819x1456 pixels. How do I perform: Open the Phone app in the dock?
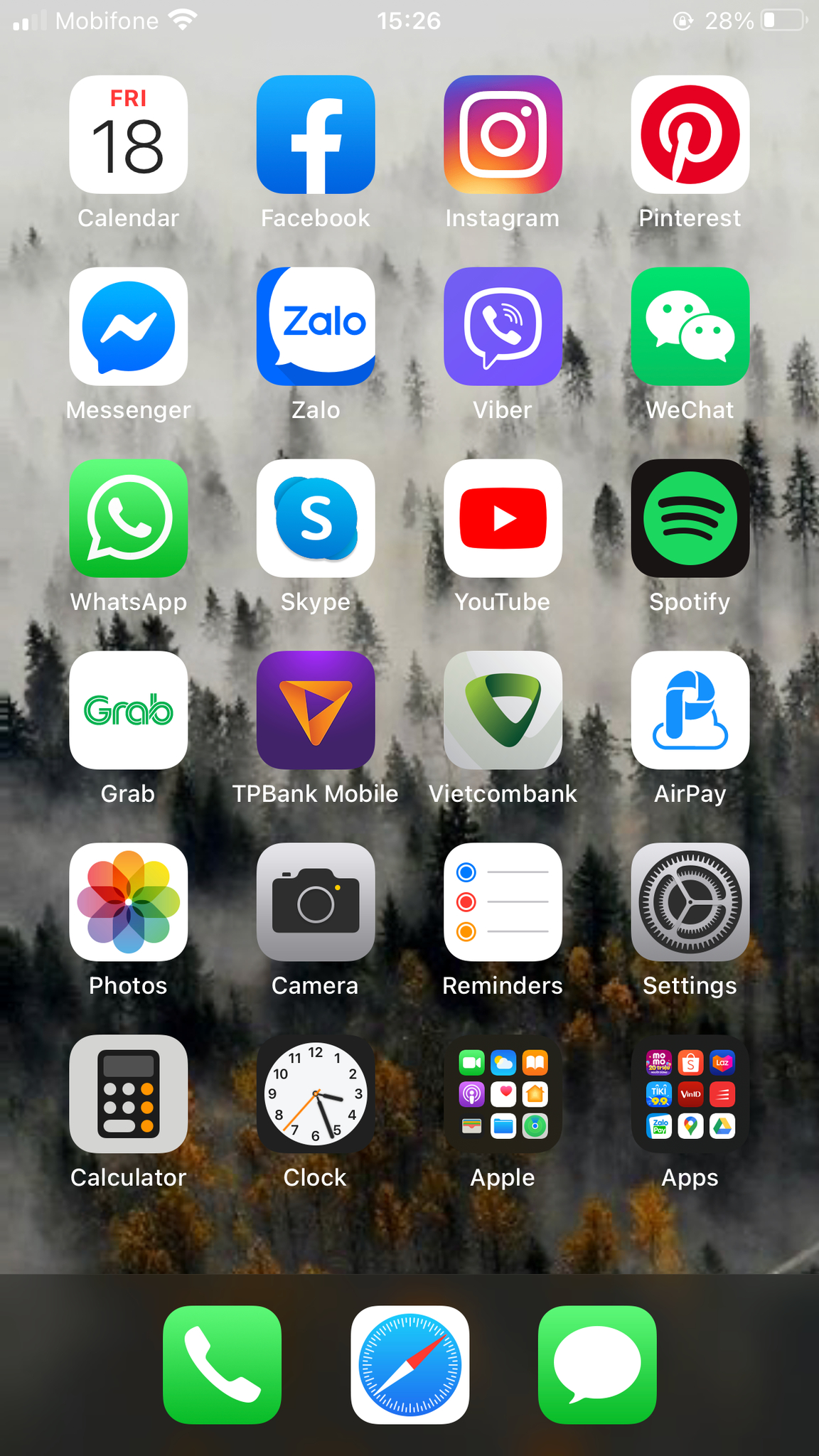222,1365
